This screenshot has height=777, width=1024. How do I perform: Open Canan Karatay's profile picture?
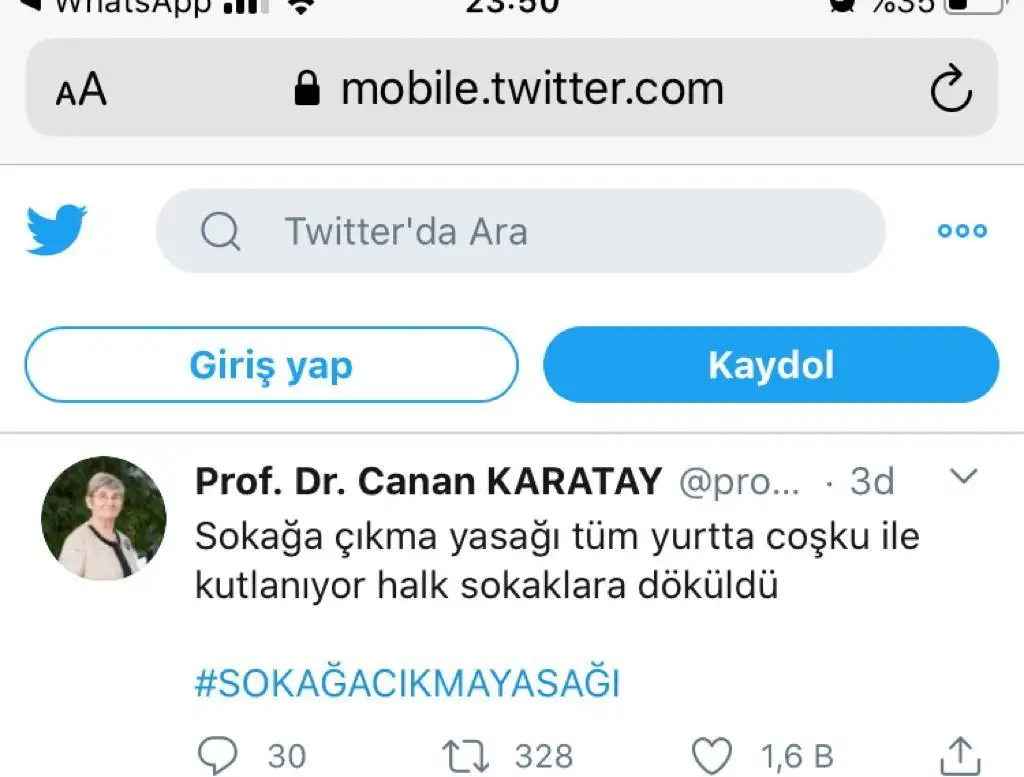[x=103, y=518]
